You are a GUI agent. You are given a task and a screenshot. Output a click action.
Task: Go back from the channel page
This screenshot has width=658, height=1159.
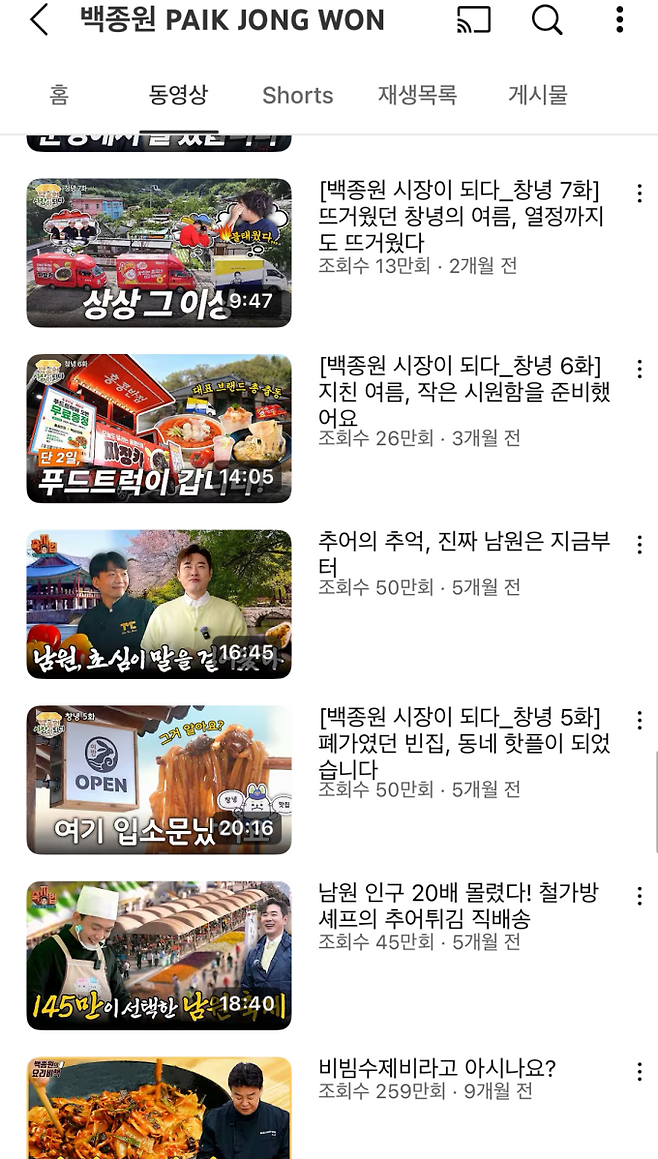[x=38, y=20]
